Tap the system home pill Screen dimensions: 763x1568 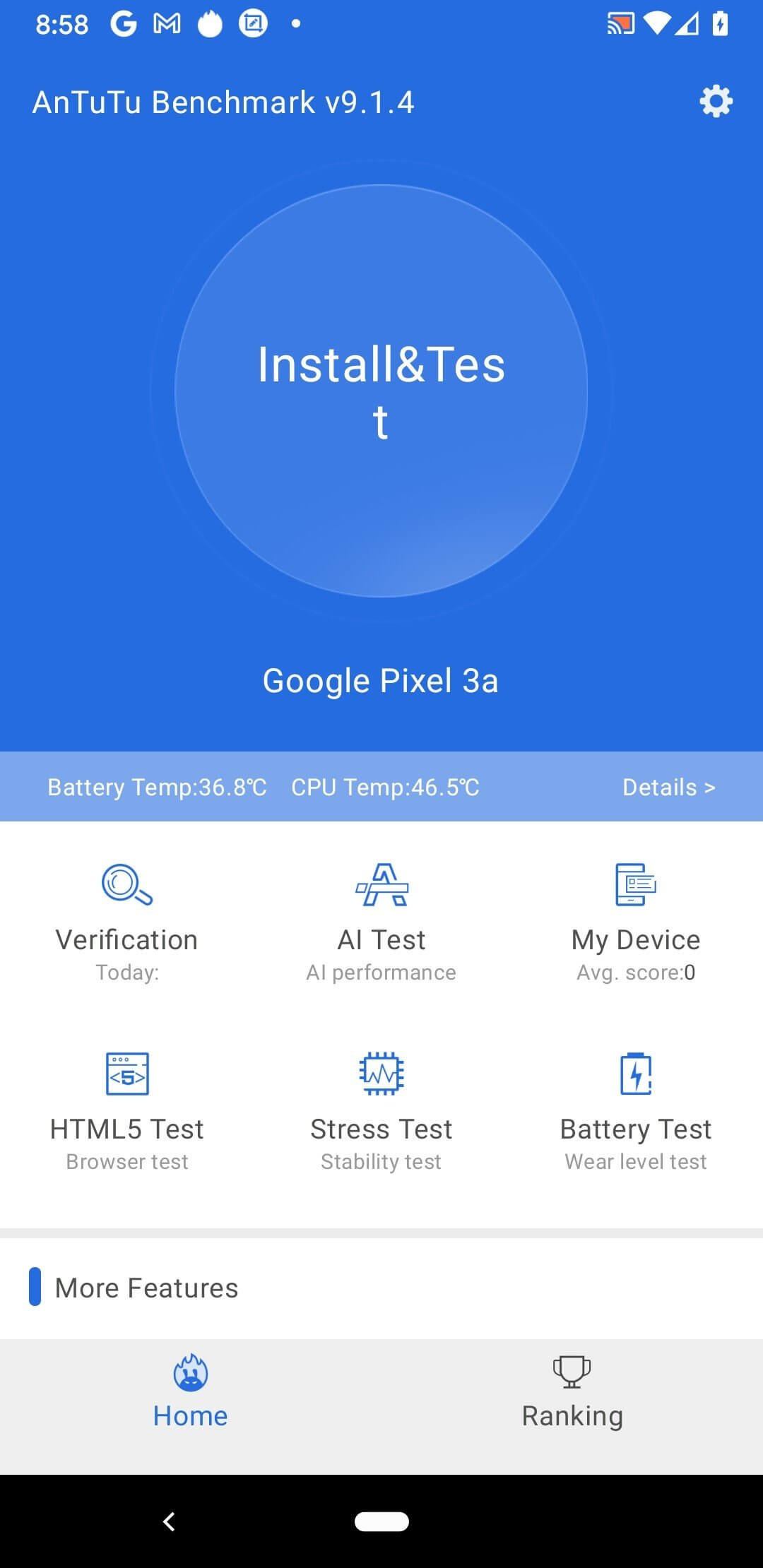click(x=381, y=1521)
